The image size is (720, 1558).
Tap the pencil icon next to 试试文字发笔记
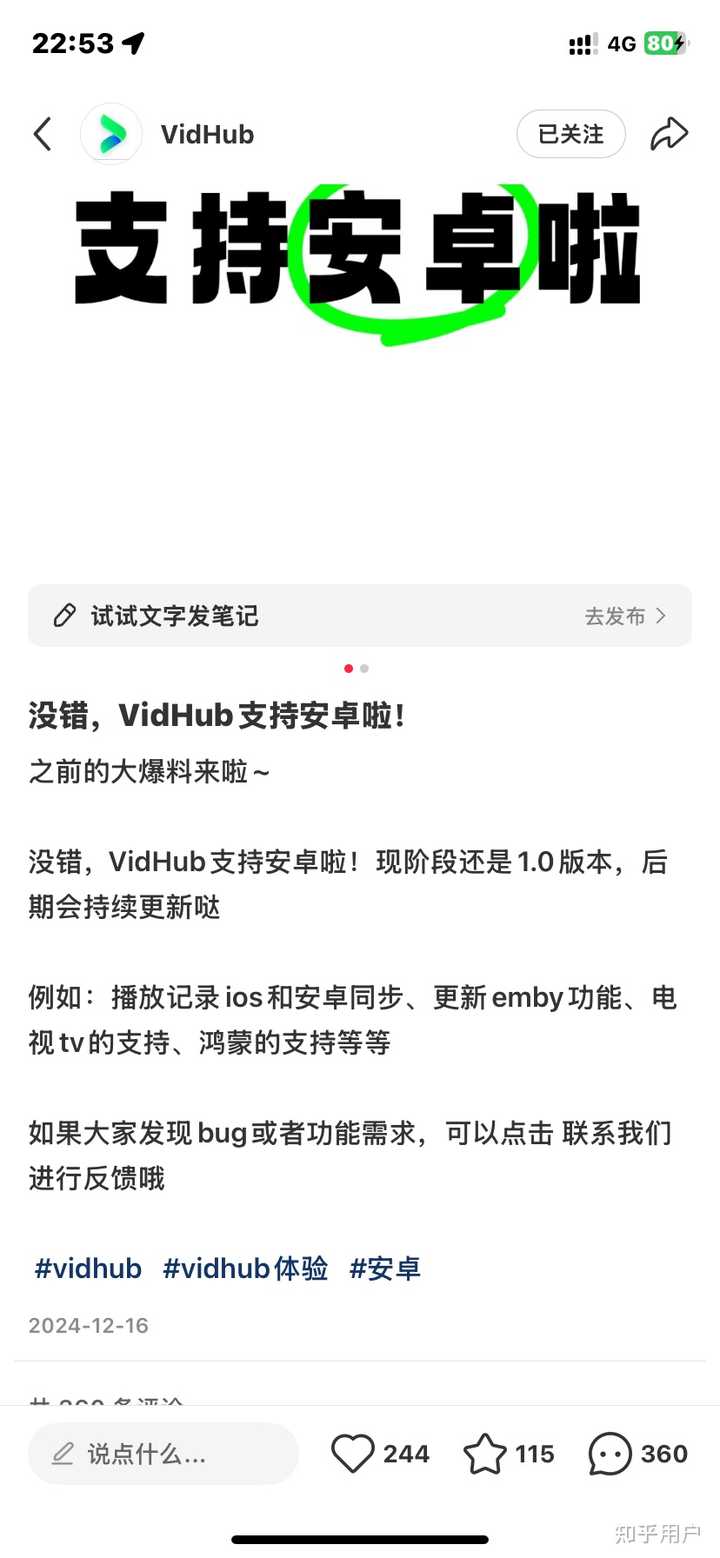click(x=65, y=616)
